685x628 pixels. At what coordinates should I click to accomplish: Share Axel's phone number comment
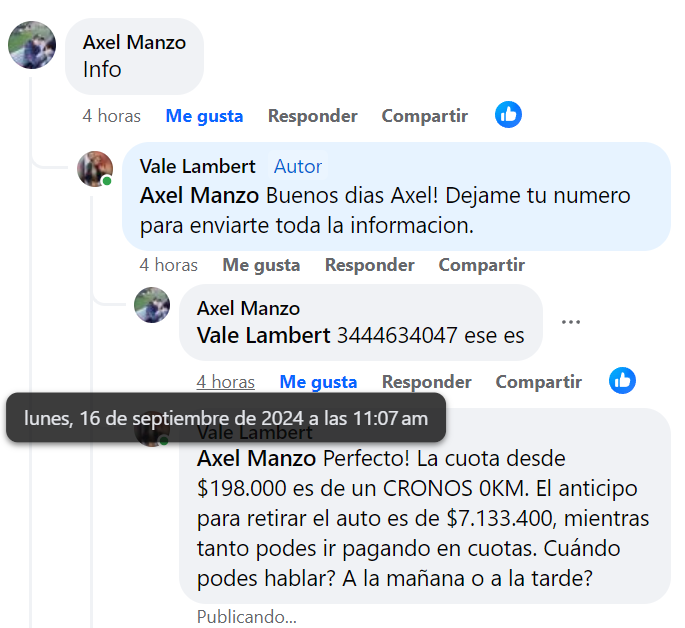538,382
